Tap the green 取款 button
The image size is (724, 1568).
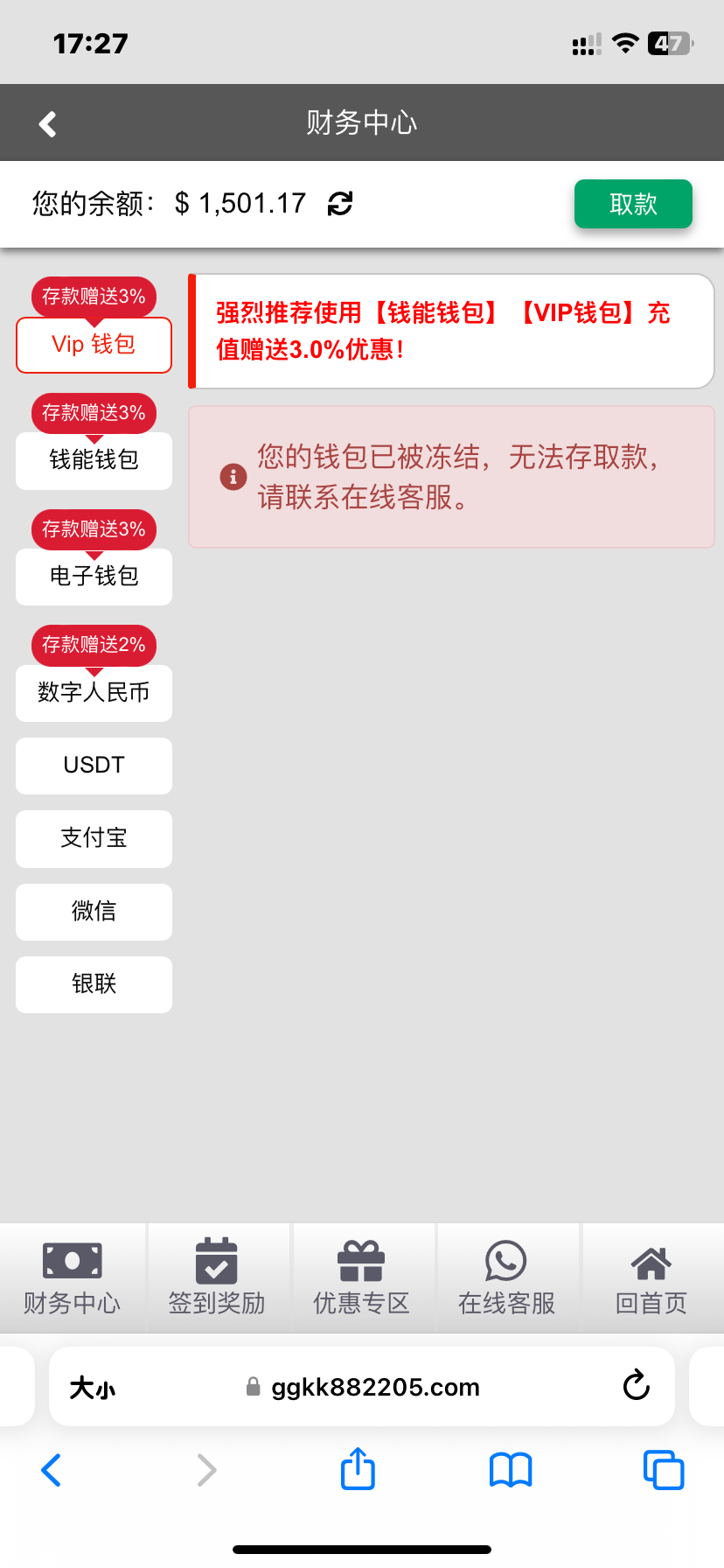point(633,204)
